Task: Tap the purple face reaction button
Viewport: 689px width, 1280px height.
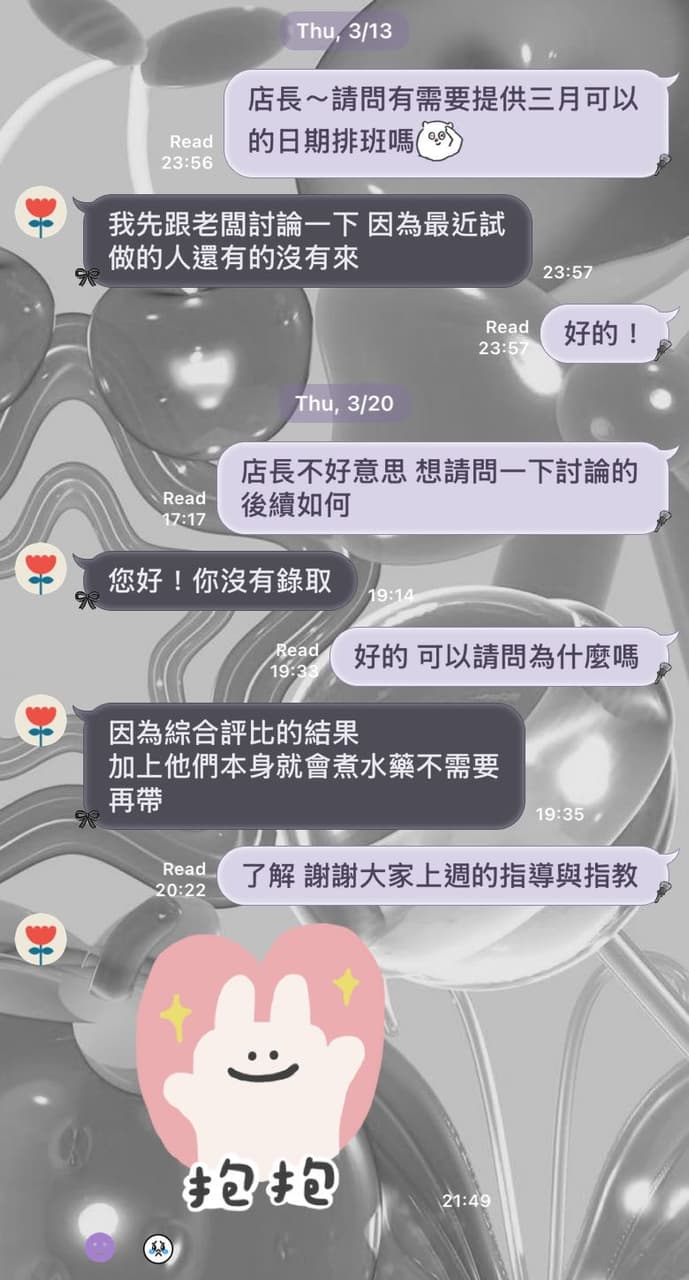Action: (100, 1246)
